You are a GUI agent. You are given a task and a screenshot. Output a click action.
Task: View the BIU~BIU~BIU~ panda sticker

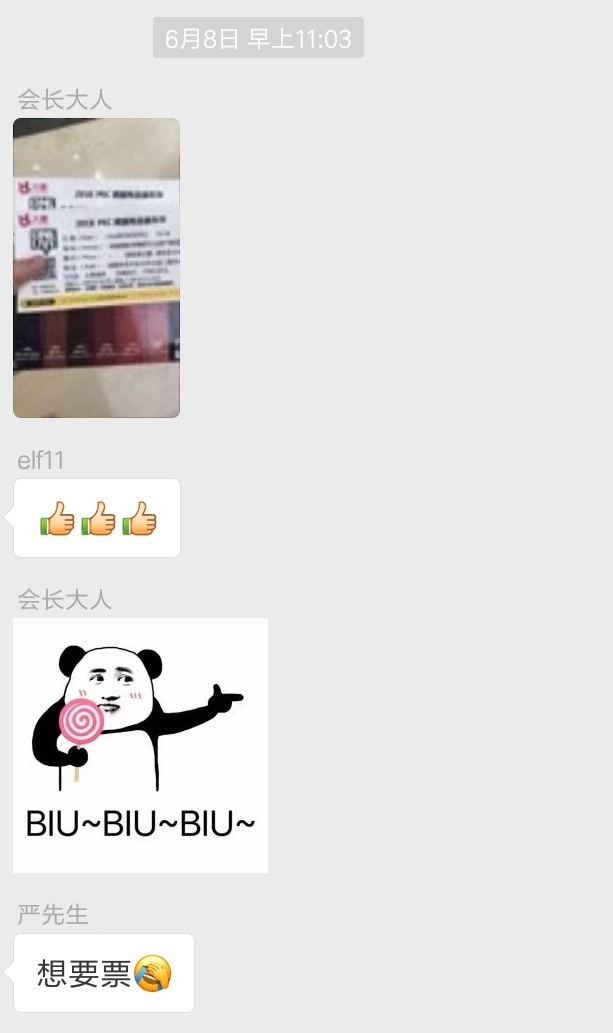pos(140,745)
